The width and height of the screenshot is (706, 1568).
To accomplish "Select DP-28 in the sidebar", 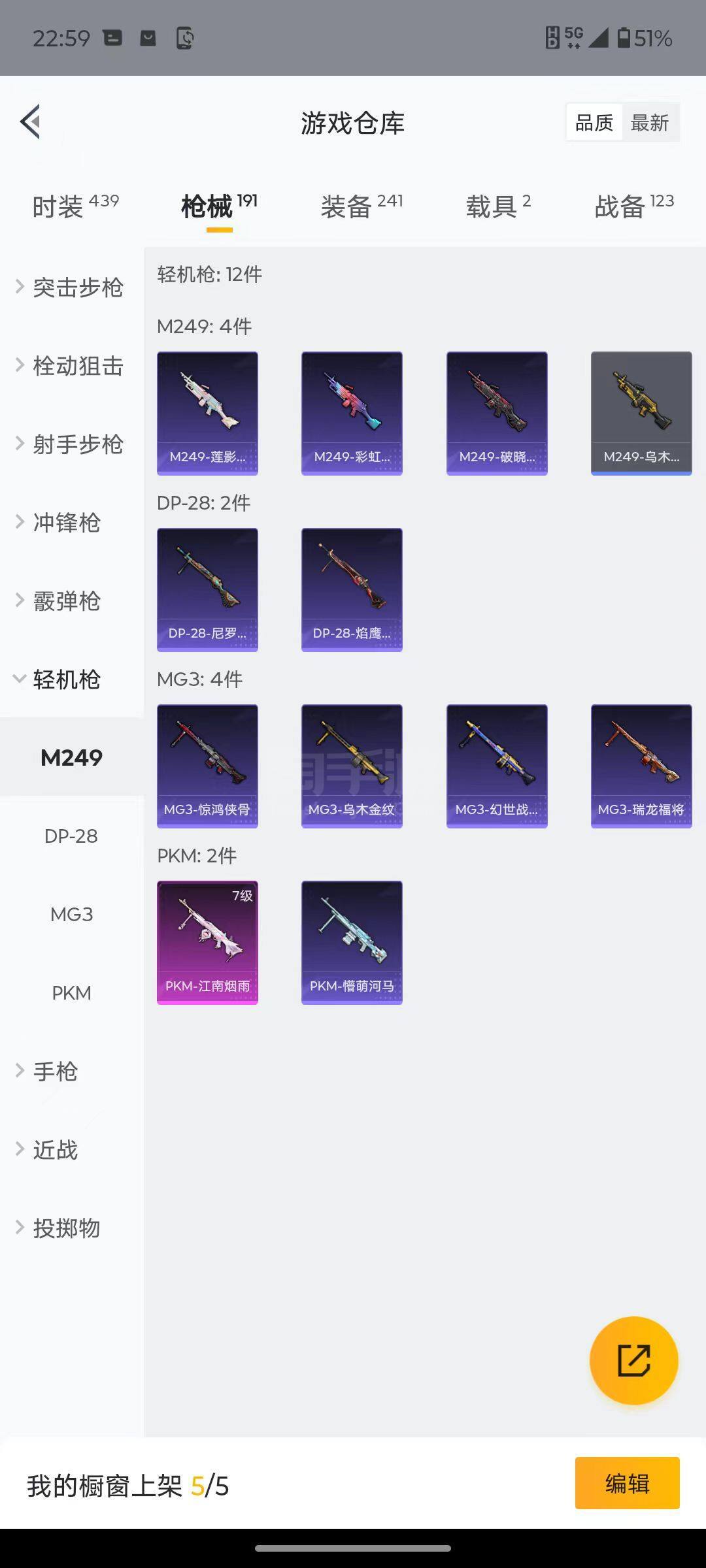I will click(x=71, y=836).
